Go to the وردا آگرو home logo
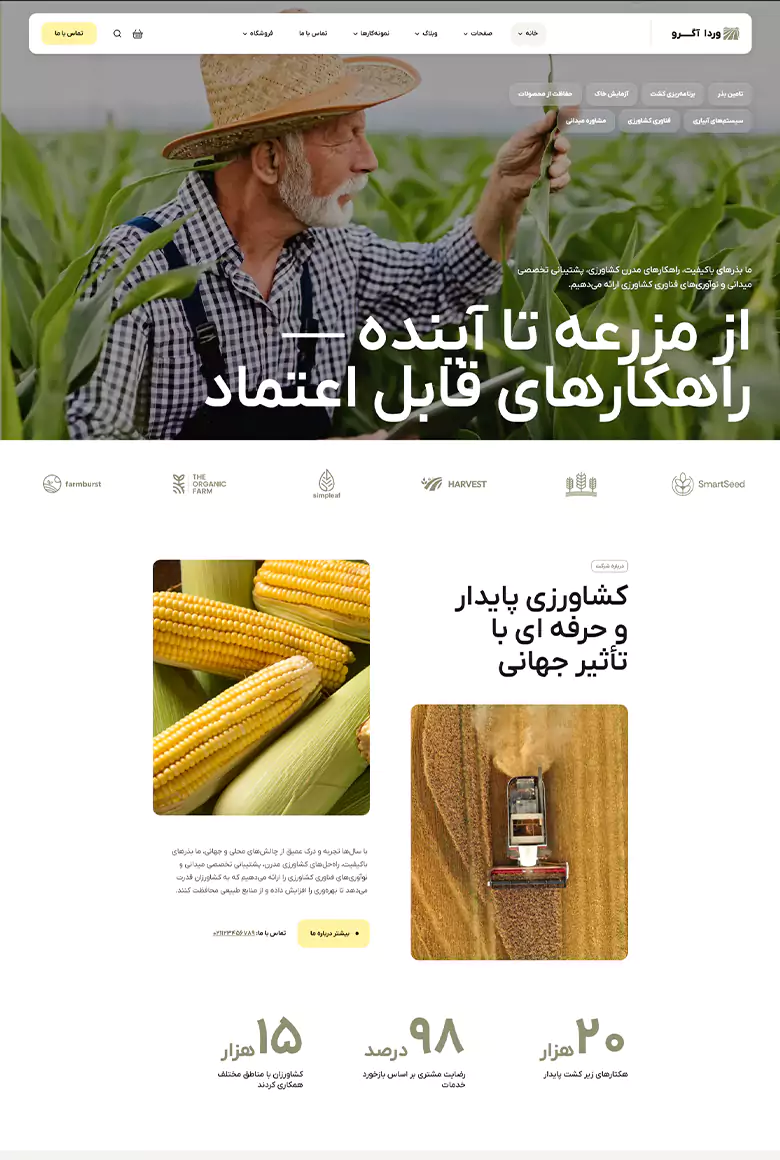Screen dimensions: 780x1160 (x=705, y=34)
